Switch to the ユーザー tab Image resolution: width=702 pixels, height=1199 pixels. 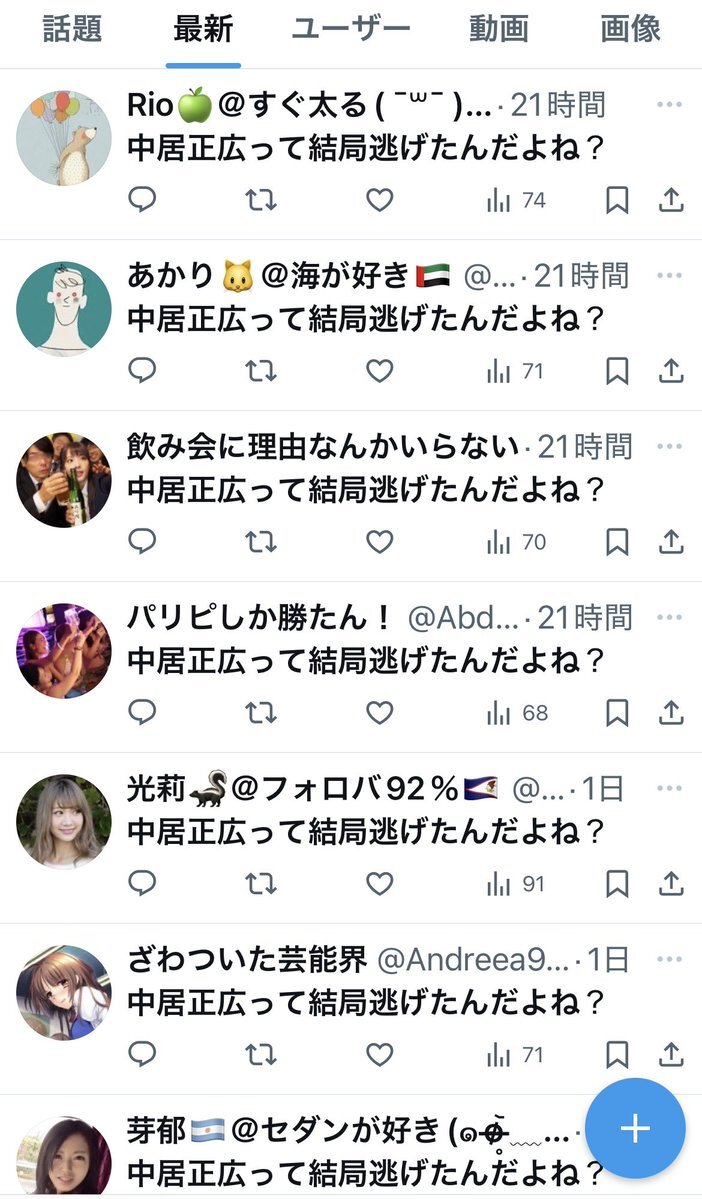[351, 29]
